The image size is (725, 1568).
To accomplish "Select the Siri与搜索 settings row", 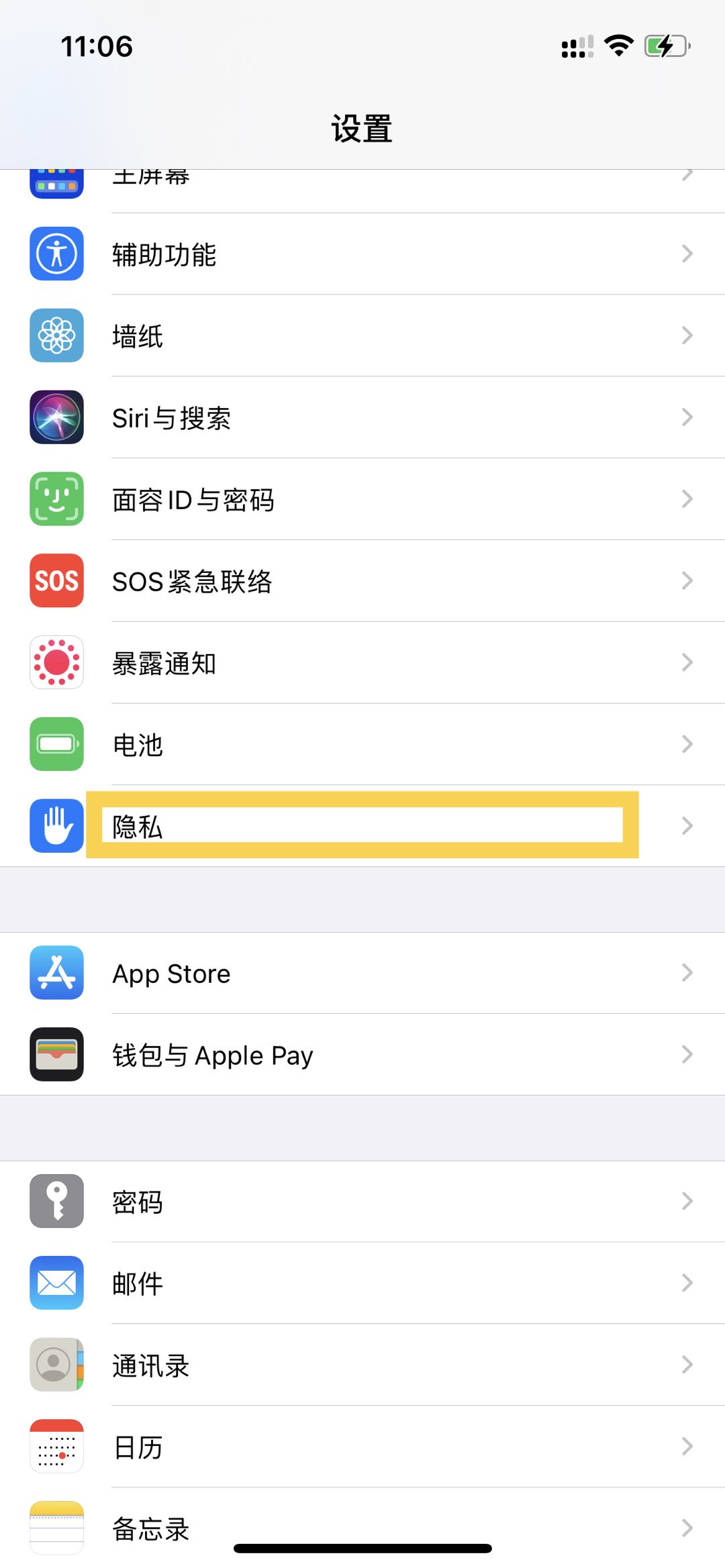I will point(362,417).
